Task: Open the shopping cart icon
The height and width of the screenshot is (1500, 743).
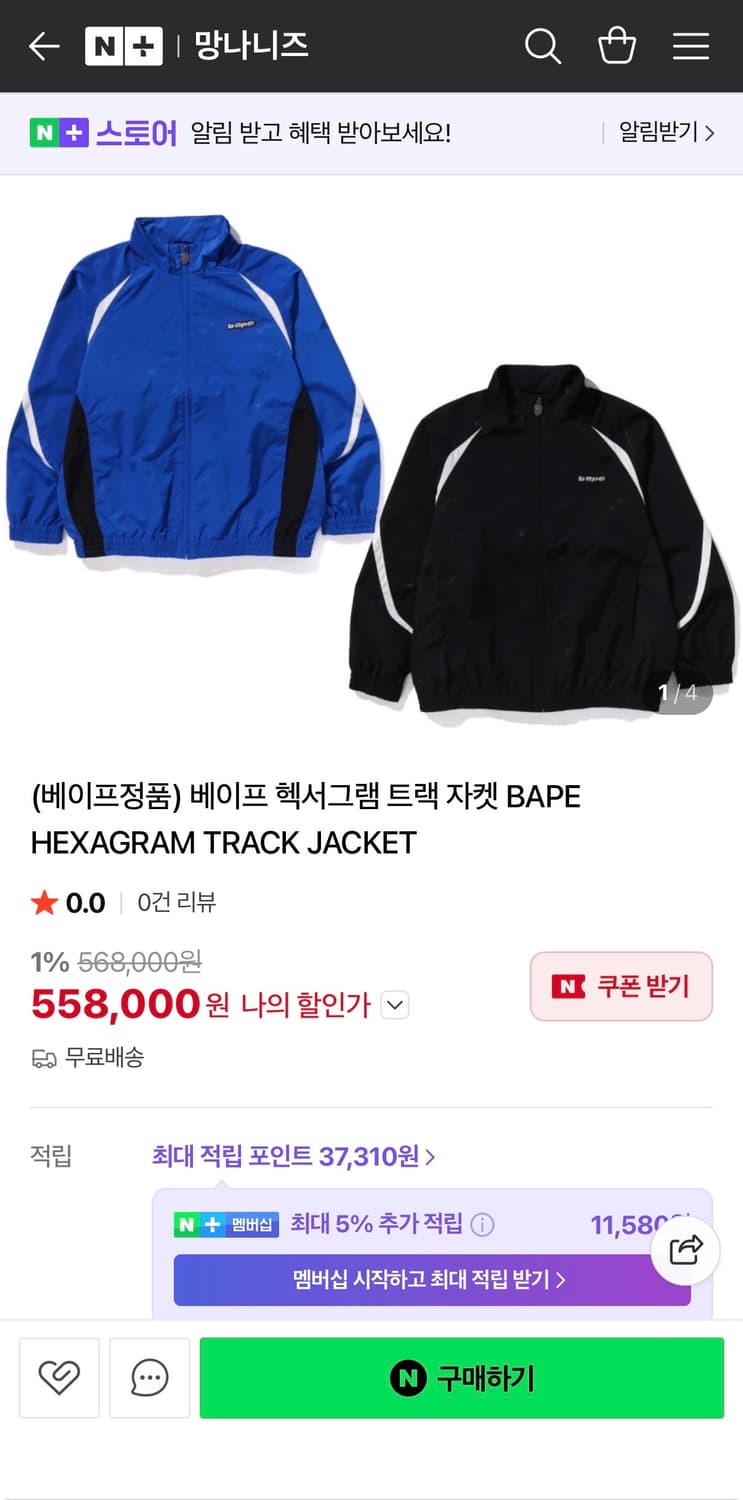Action: click(x=617, y=45)
